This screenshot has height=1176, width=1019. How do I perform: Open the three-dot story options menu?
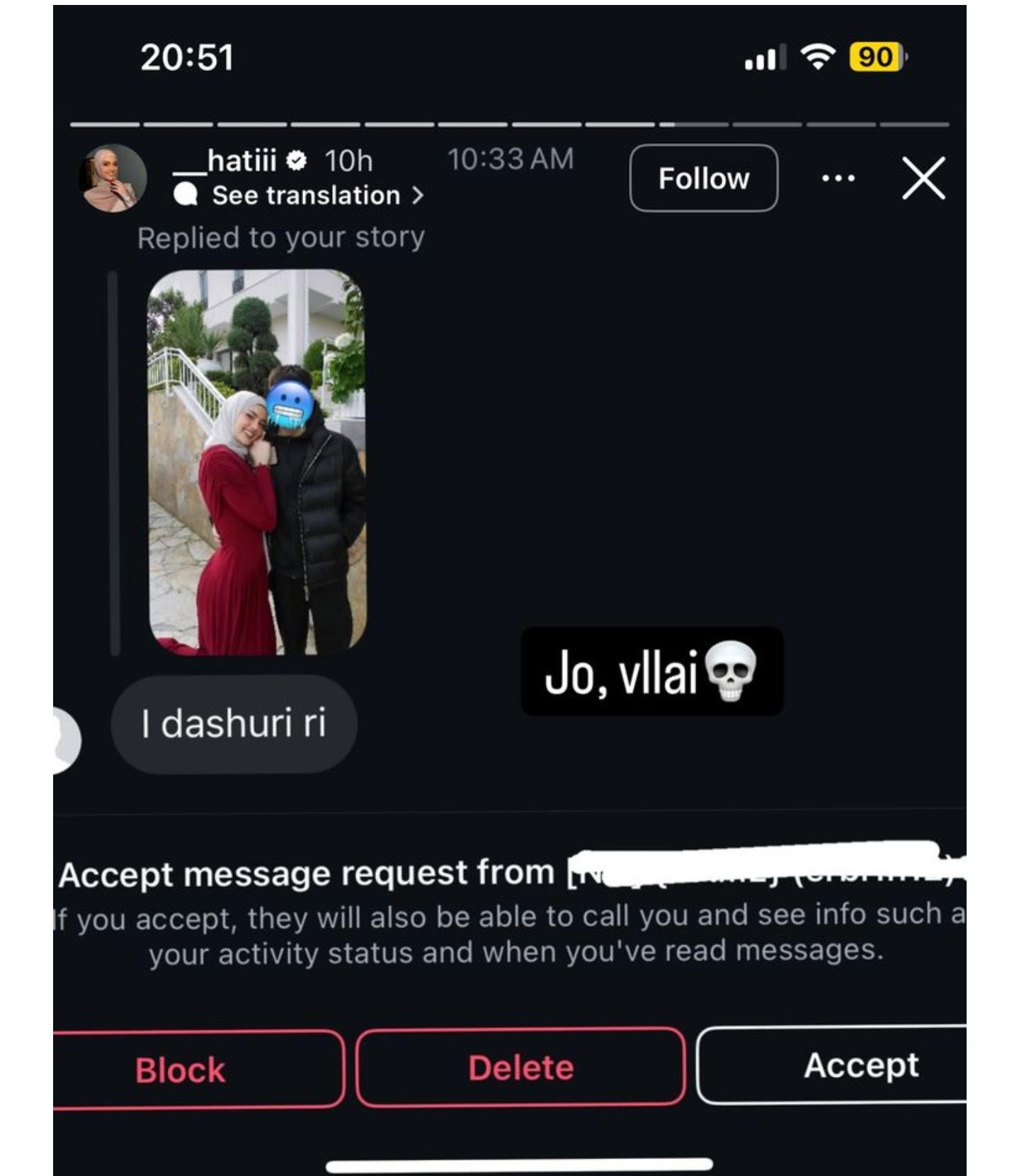[838, 179]
